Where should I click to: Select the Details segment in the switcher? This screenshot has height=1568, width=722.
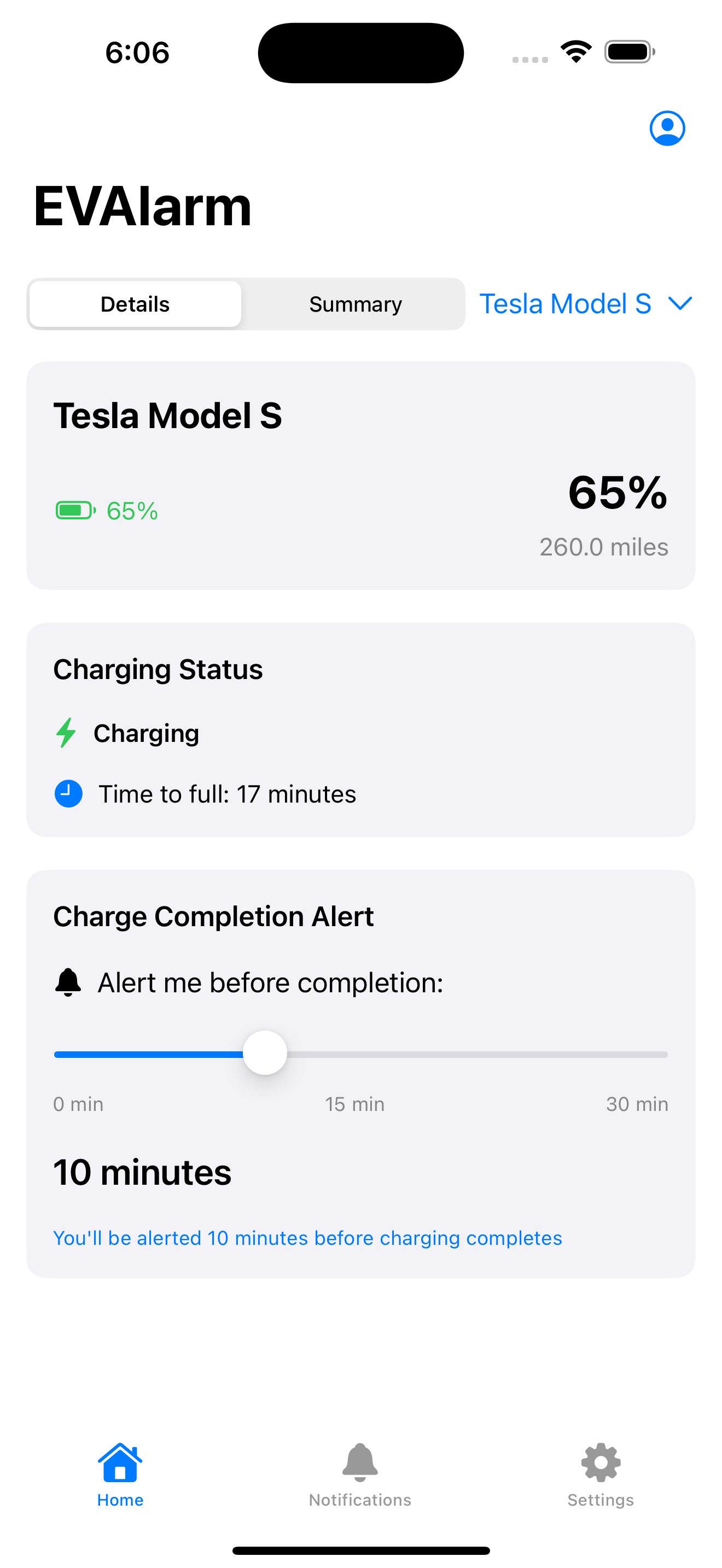pyautogui.click(x=135, y=304)
